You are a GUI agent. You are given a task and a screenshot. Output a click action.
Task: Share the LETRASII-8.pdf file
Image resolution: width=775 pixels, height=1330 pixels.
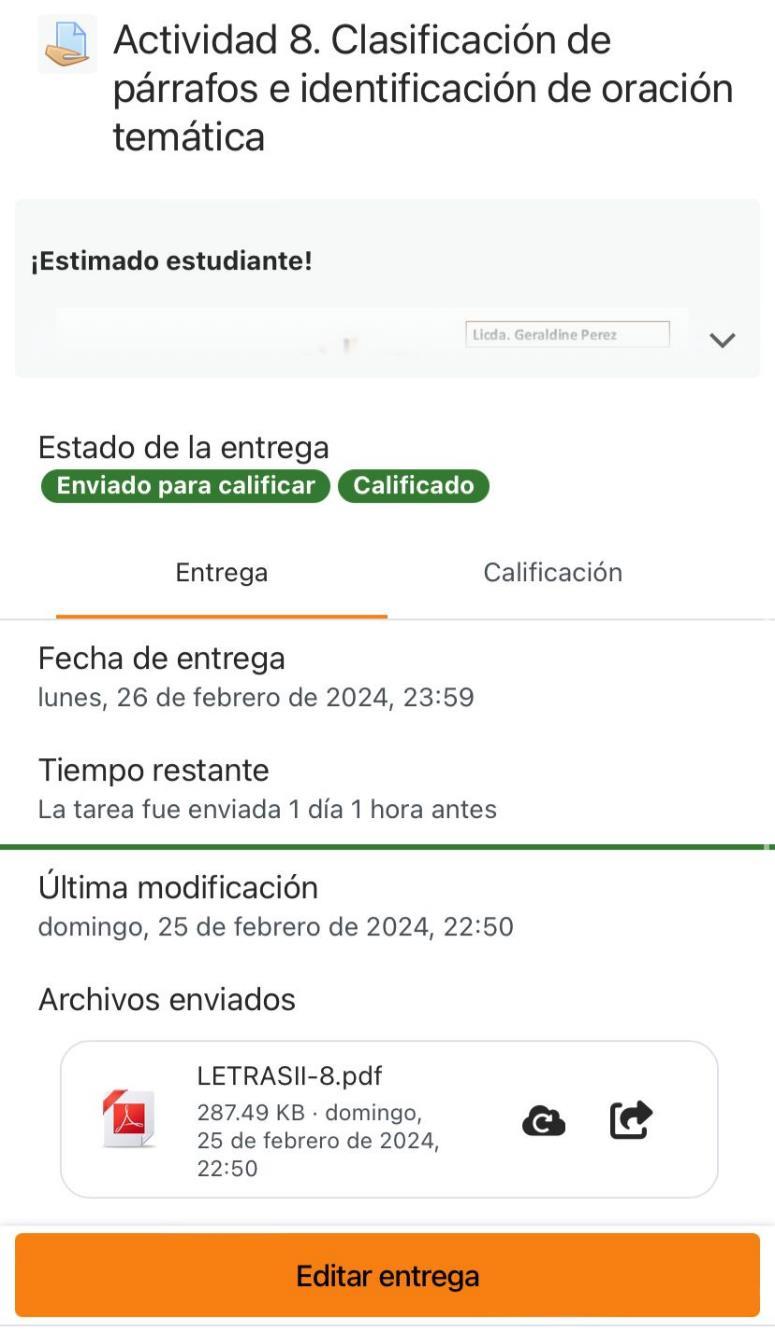pyautogui.click(x=631, y=1121)
